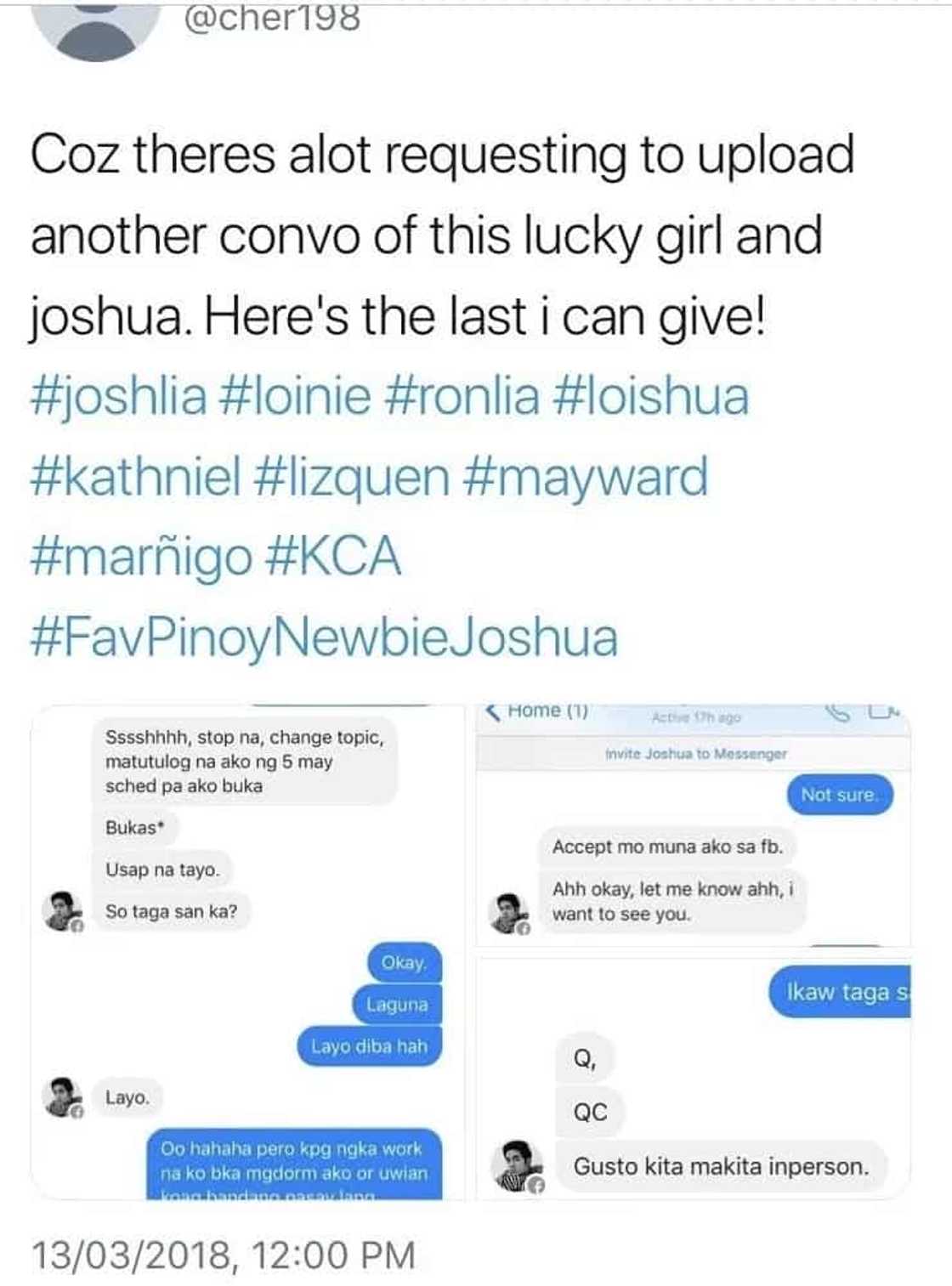Screen dimensions: 952x1286
Task: Open the #loinie hashtag
Action: (295, 397)
